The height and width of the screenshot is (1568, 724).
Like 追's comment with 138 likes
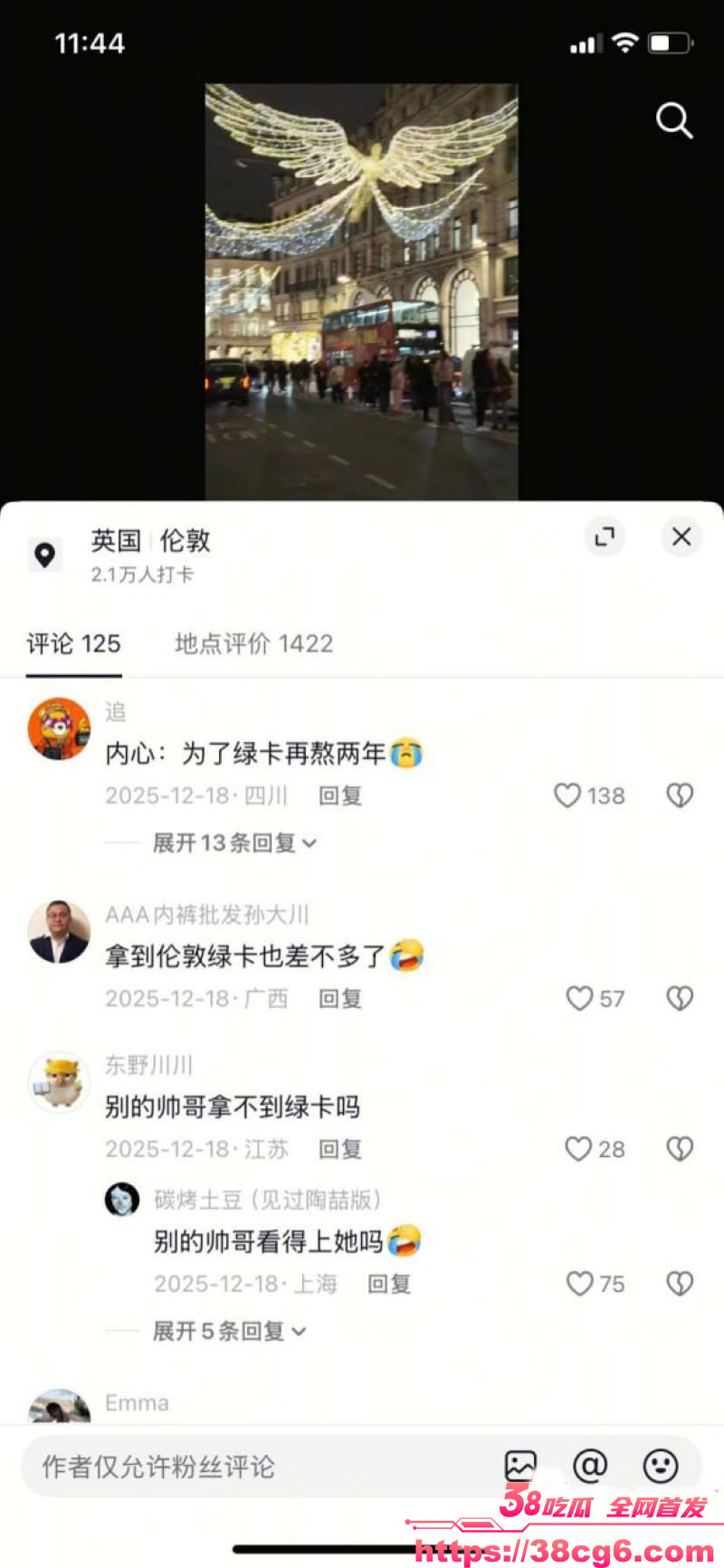[568, 795]
